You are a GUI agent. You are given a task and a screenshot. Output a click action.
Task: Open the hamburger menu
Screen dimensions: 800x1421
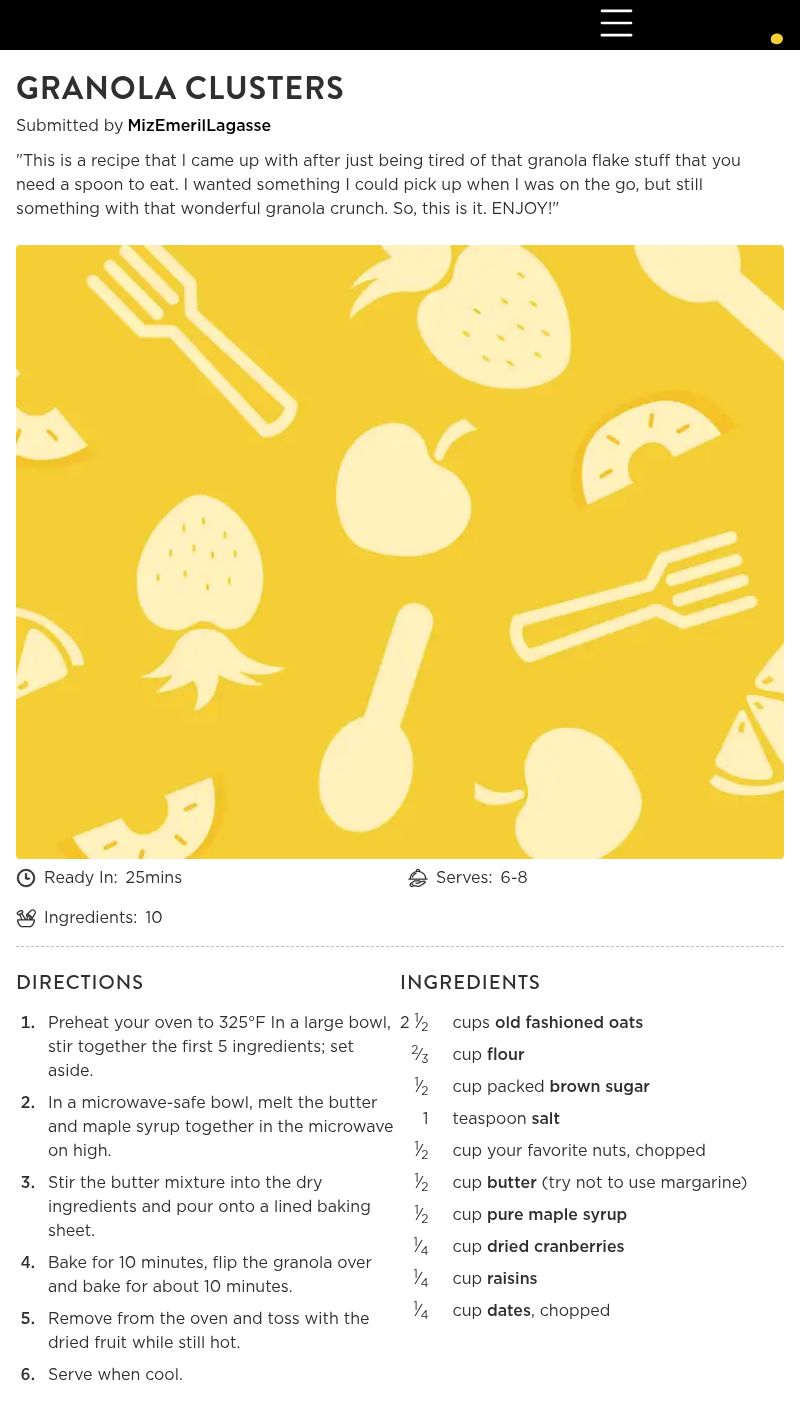pos(616,23)
